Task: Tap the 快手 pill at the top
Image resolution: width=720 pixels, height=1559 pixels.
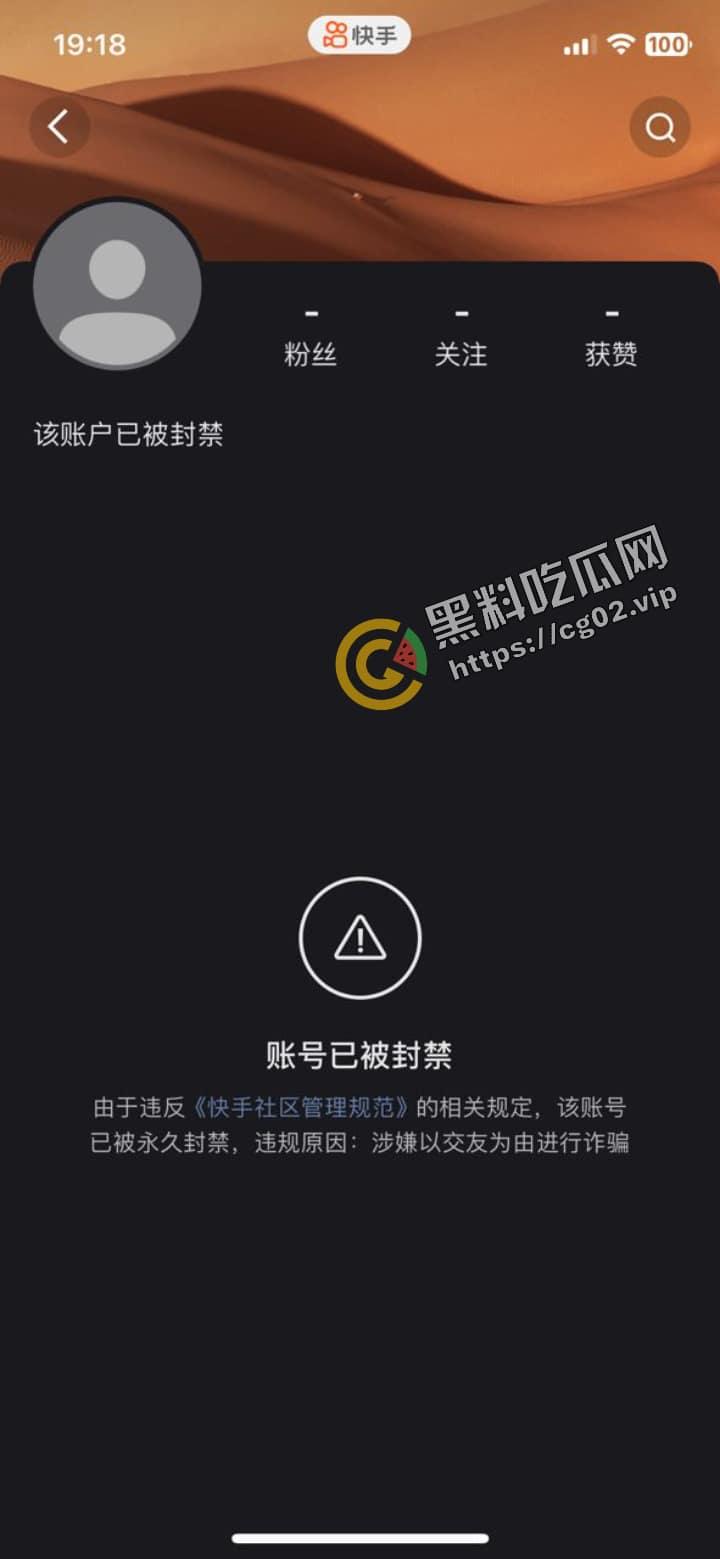Action: [360, 37]
